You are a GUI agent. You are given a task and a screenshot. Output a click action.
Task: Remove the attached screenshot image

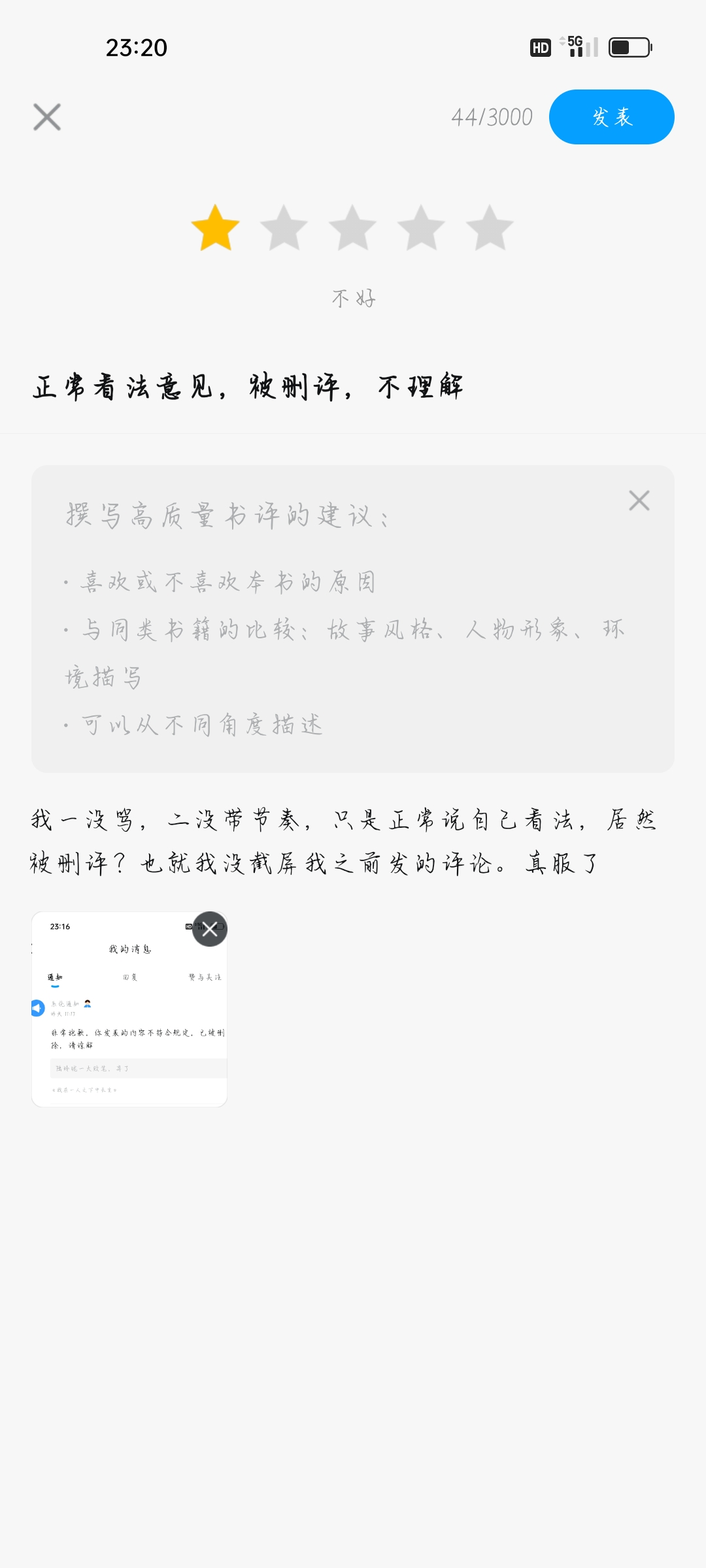click(x=209, y=928)
